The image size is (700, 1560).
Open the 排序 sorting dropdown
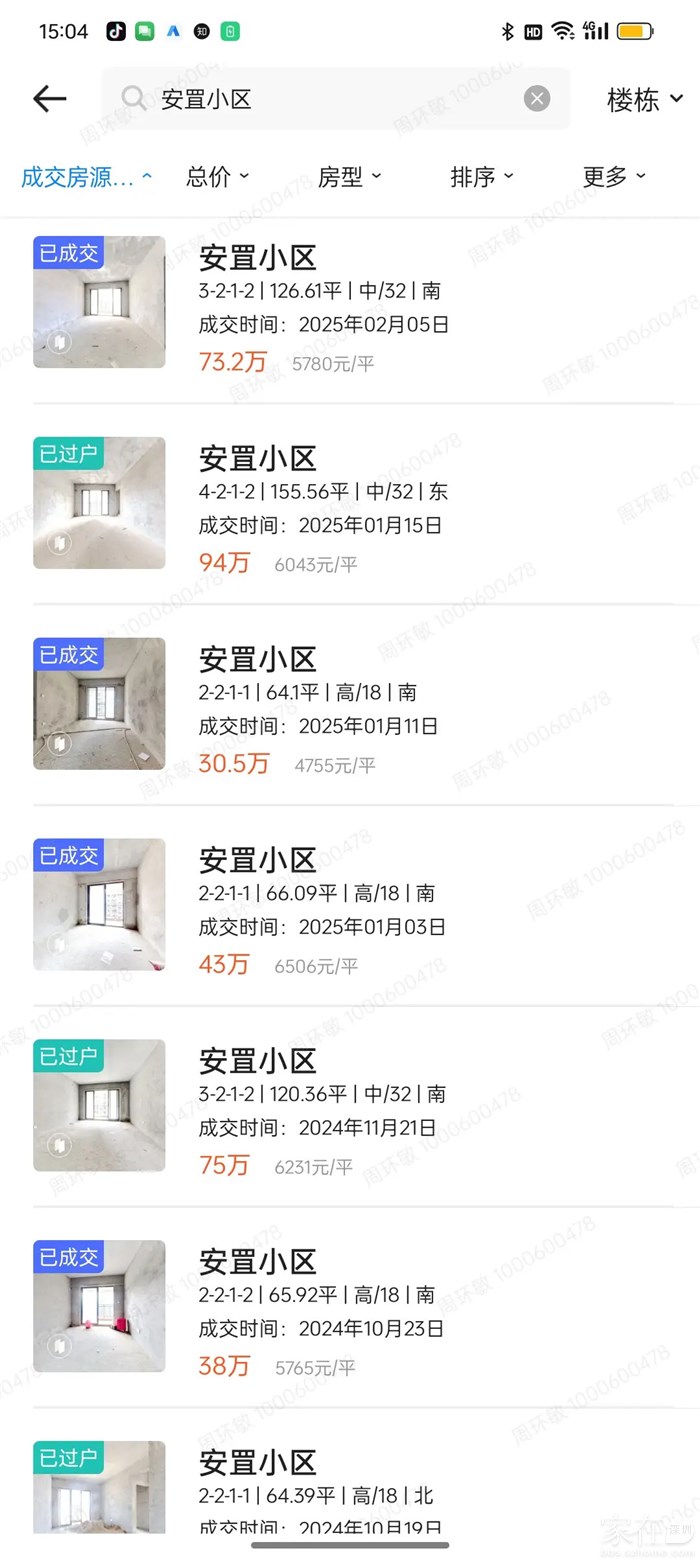click(481, 177)
